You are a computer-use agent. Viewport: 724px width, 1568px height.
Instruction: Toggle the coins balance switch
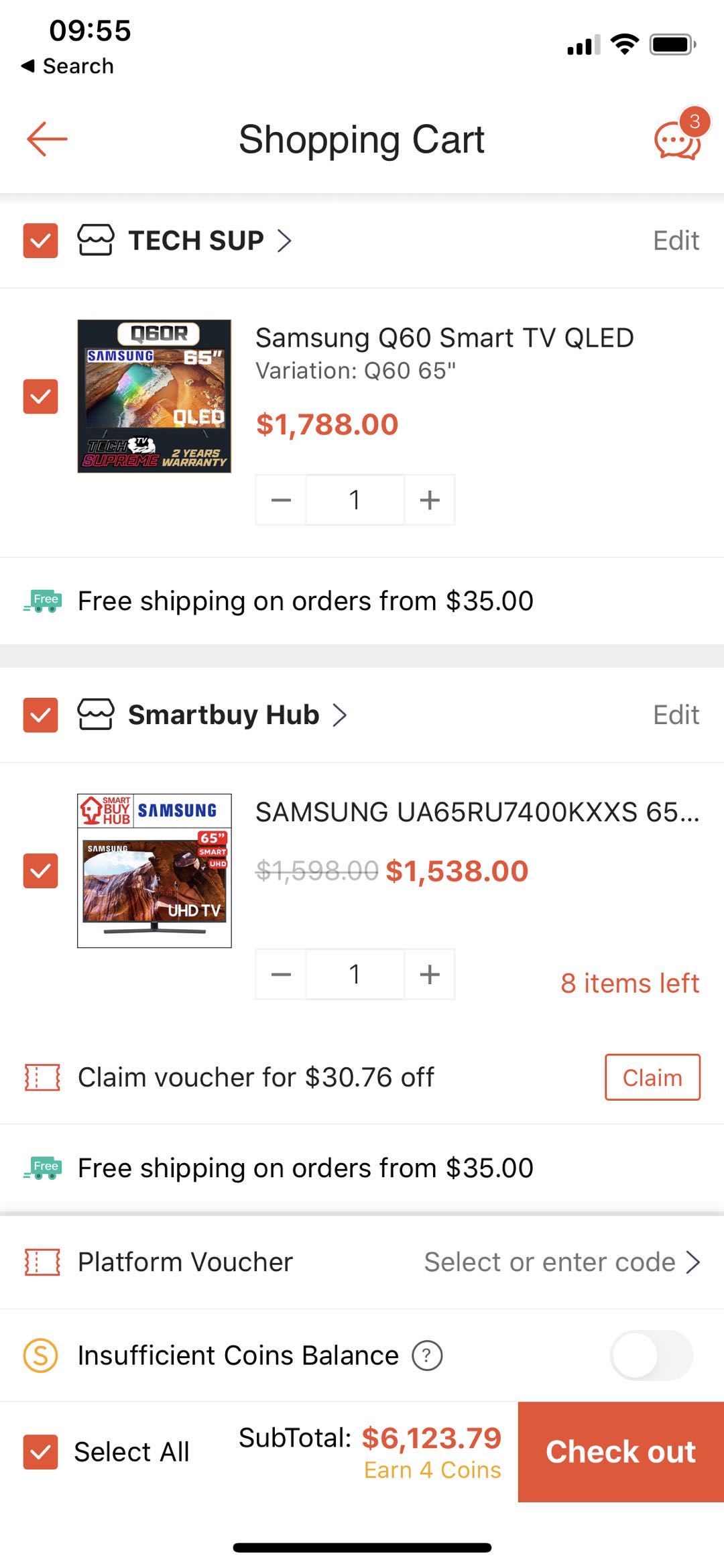click(x=651, y=1355)
